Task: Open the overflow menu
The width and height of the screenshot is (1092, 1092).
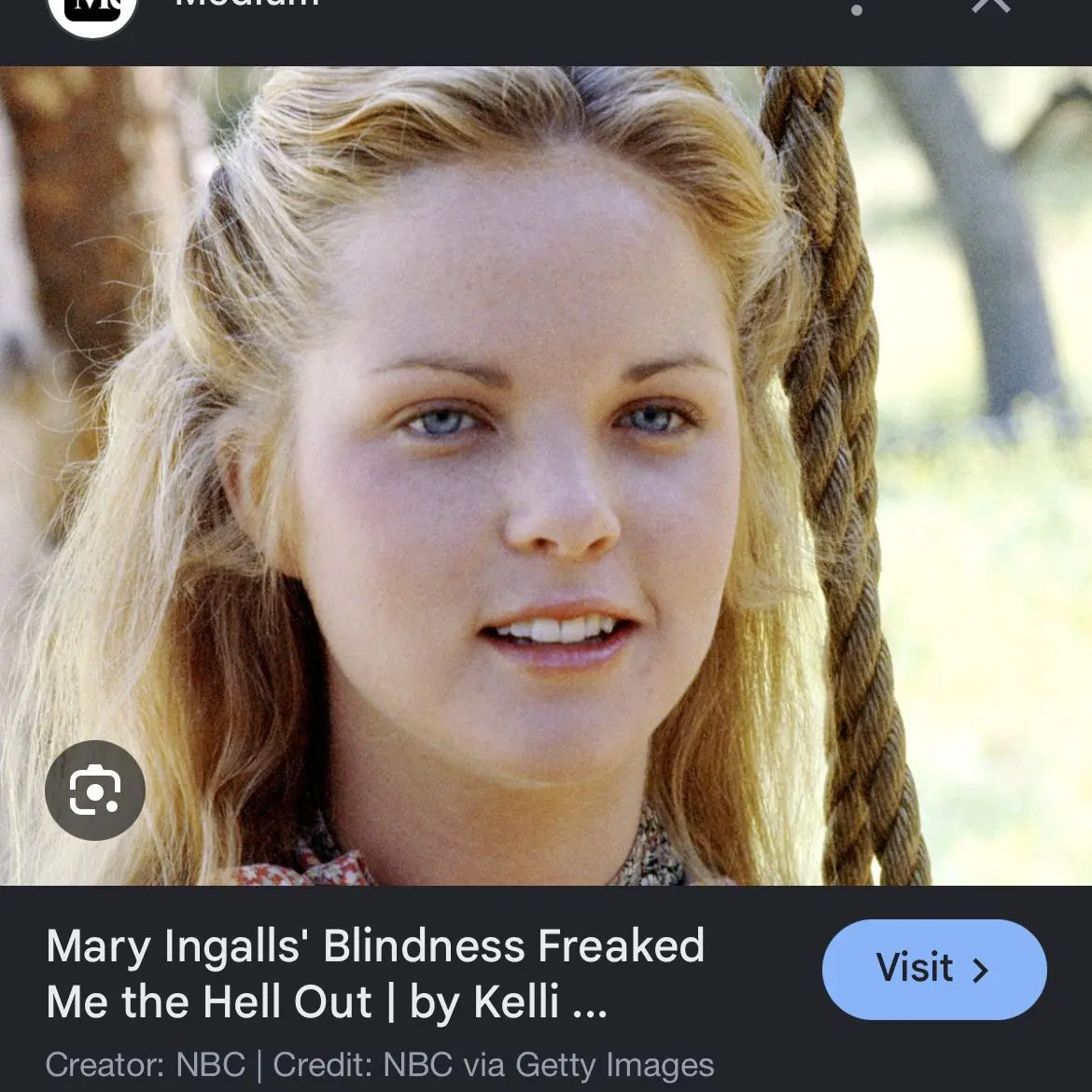Action: click(x=857, y=9)
